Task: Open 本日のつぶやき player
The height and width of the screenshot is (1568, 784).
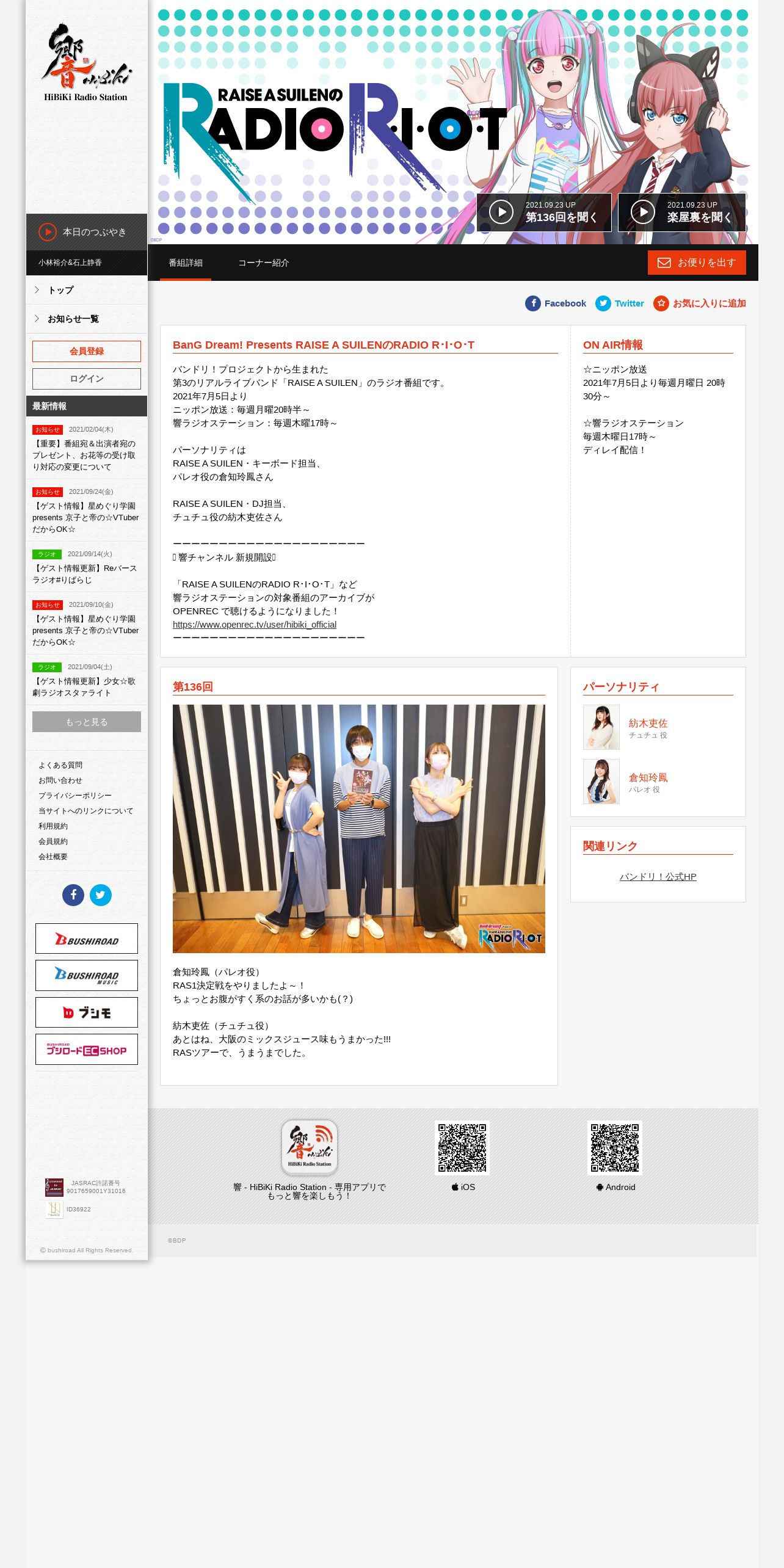Action: [x=86, y=232]
